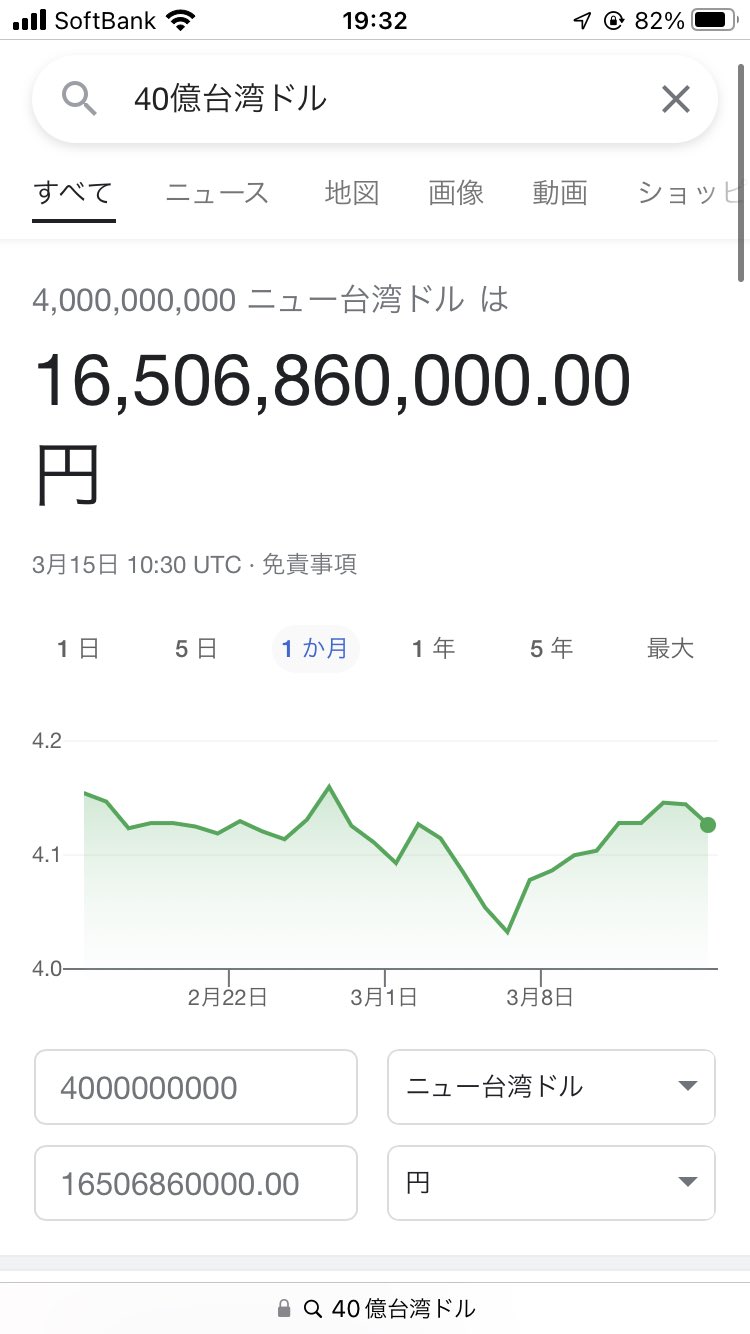Edit the 16506860000.00 amount field
Image resolution: width=750 pixels, height=1334 pixels.
click(x=196, y=1183)
